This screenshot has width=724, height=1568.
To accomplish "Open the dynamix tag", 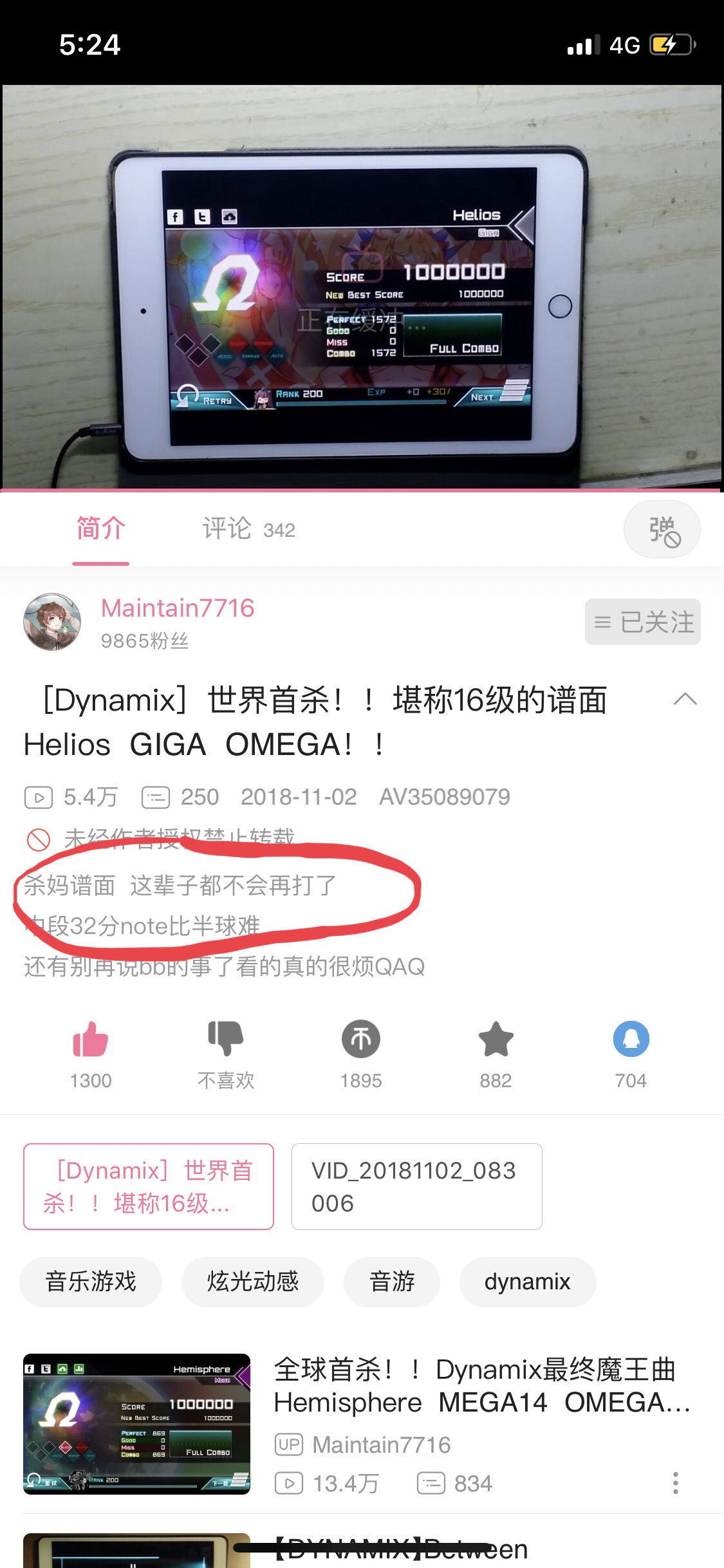I will (527, 1282).
